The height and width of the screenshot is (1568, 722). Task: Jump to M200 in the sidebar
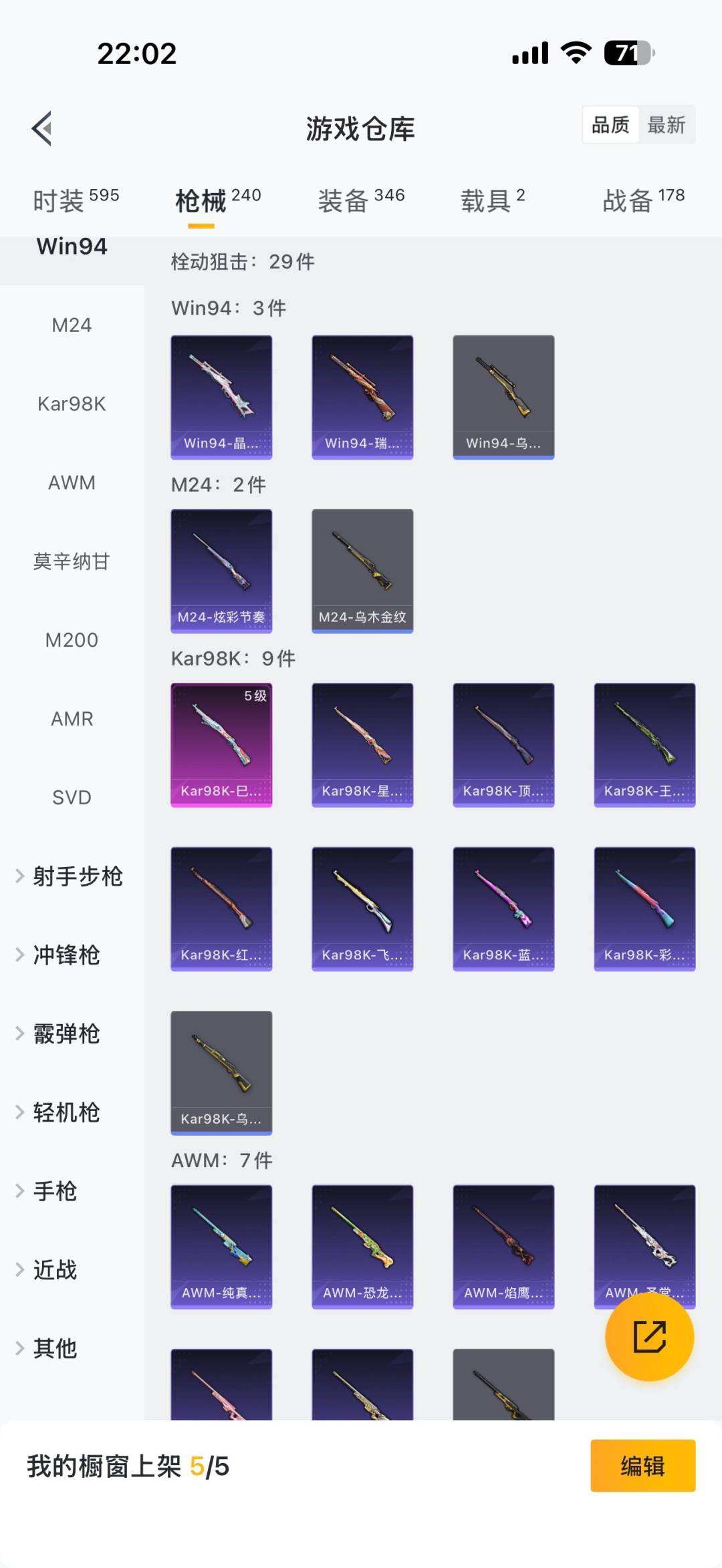(x=72, y=640)
